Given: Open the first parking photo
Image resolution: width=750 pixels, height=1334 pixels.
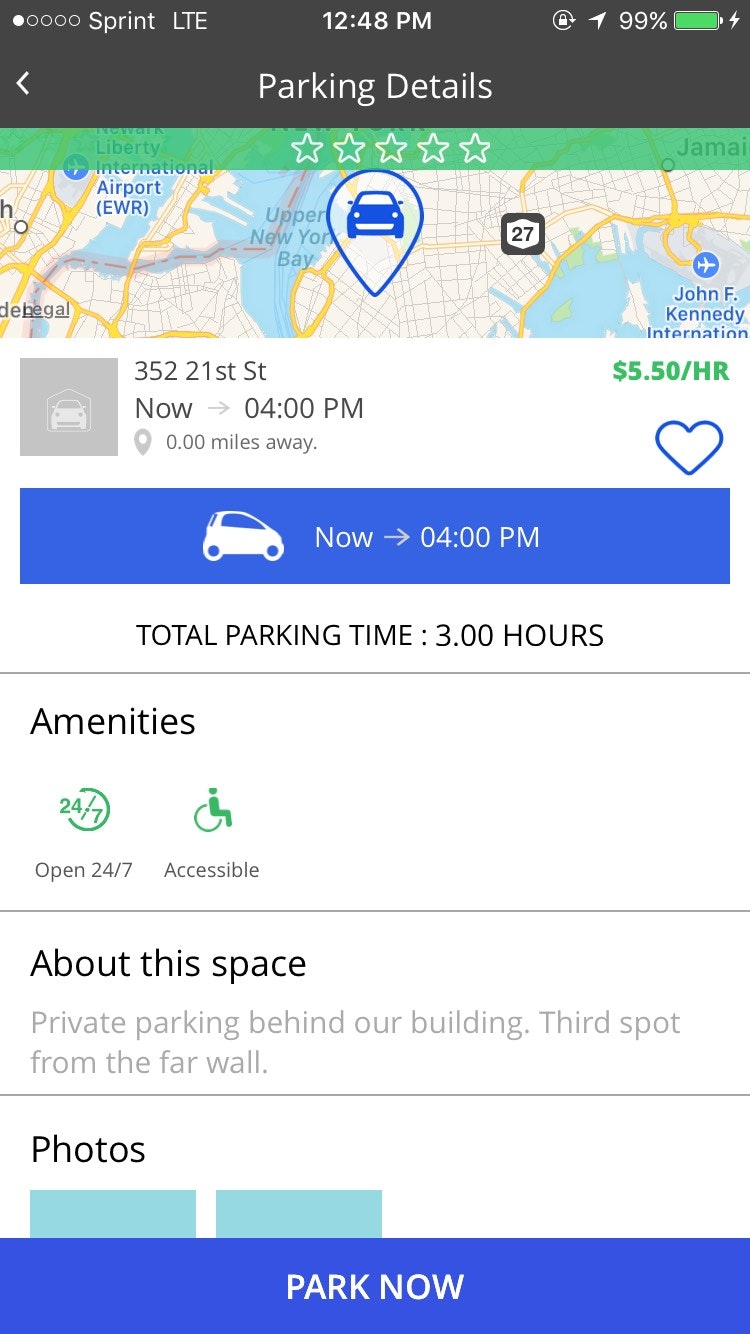Looking at the screenshot, I should click(113, 1213).
